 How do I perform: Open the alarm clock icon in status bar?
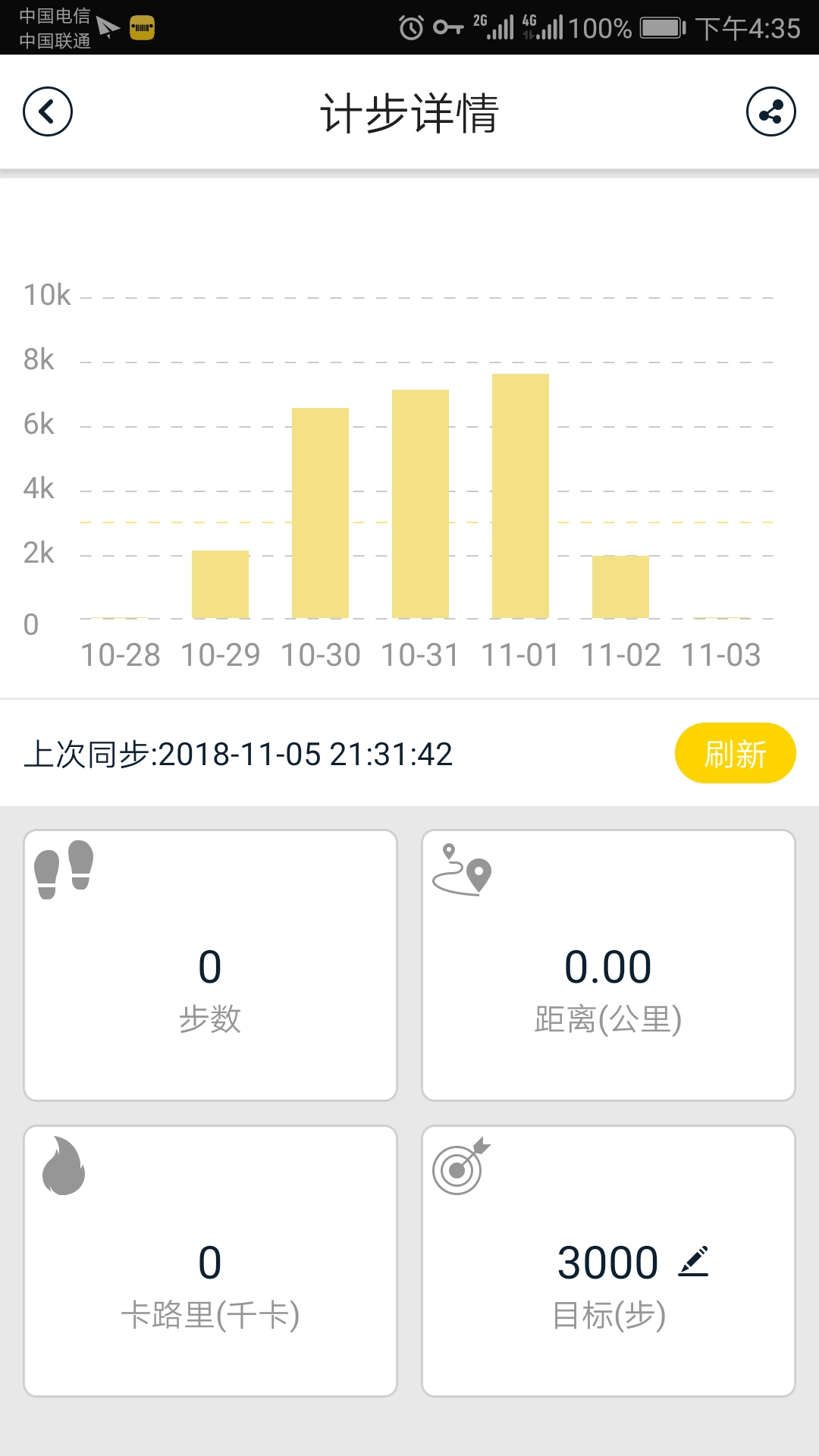tap(409, 25)
